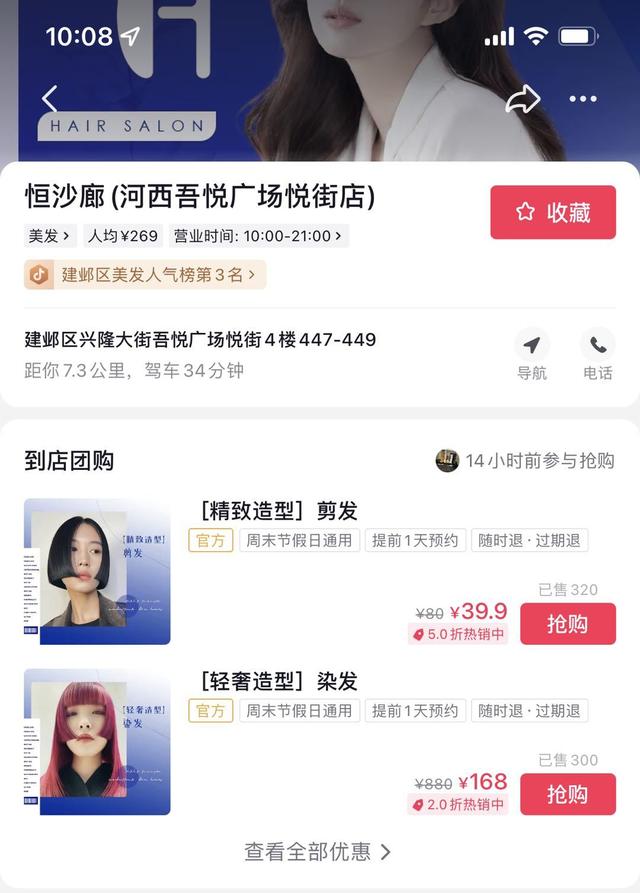640x893 pixels.
Task: View business hours 10:00-21:00 details
Action: point(260,236)
